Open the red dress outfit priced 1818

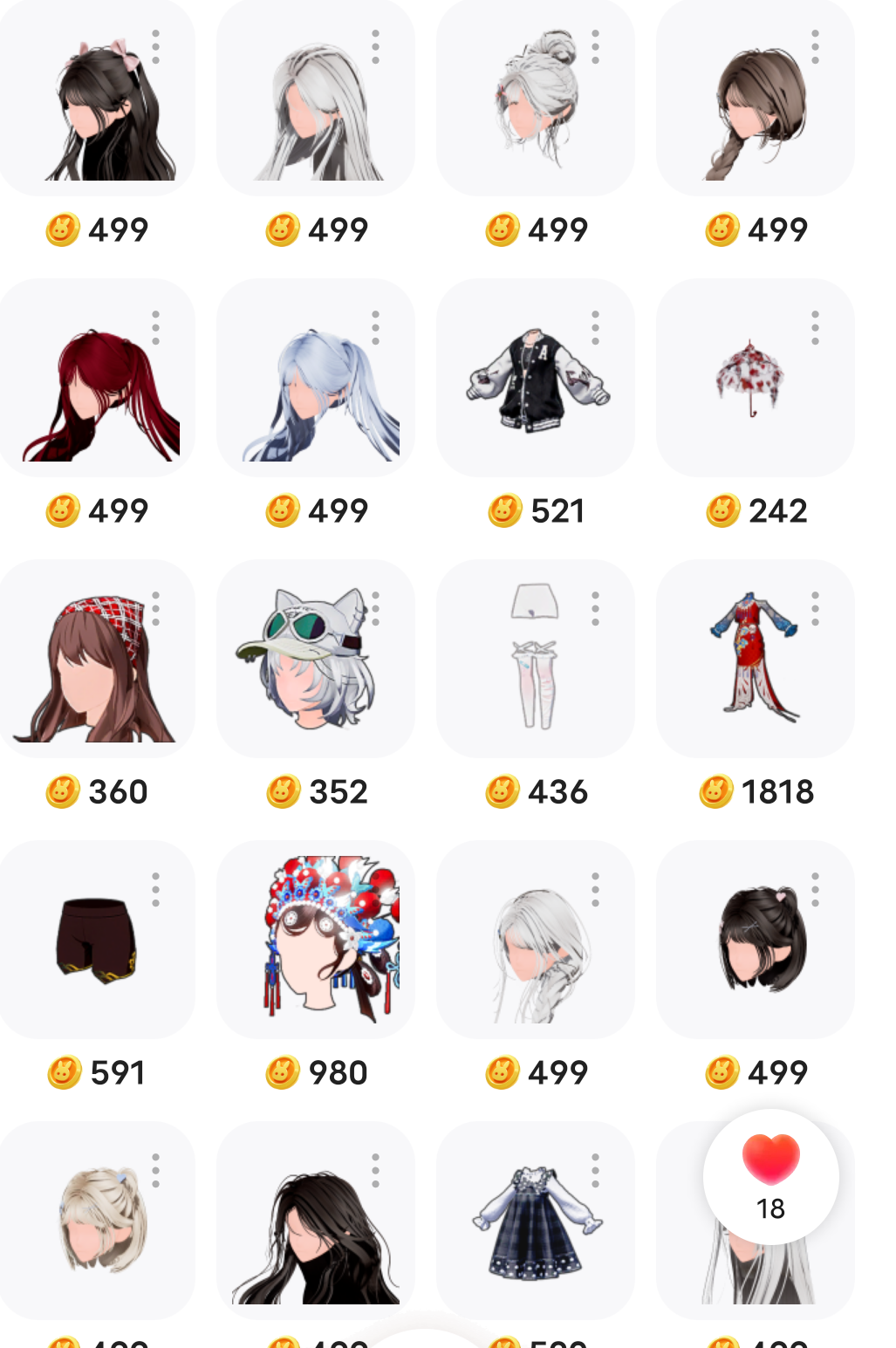click(754, 660)
